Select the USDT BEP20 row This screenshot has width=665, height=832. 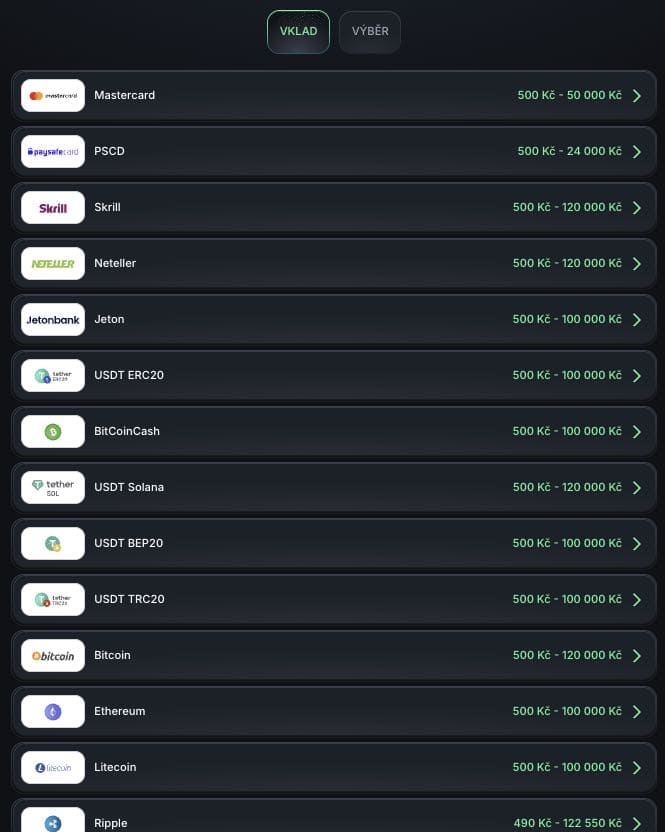pyautogui.click(x=334, y=544)
